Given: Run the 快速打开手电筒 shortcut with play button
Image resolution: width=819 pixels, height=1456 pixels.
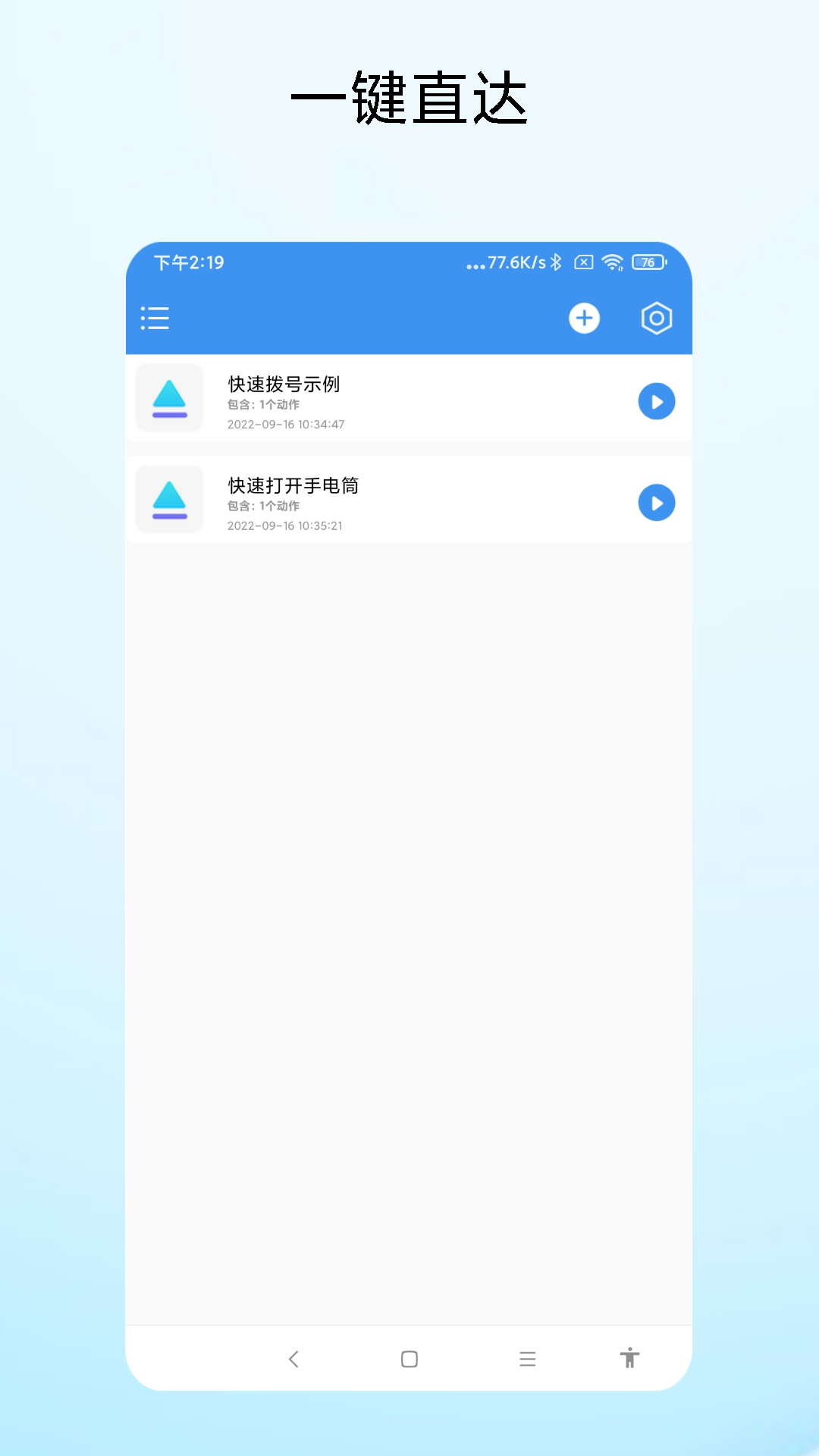Looking at the screenshot, I should (656, 502).
